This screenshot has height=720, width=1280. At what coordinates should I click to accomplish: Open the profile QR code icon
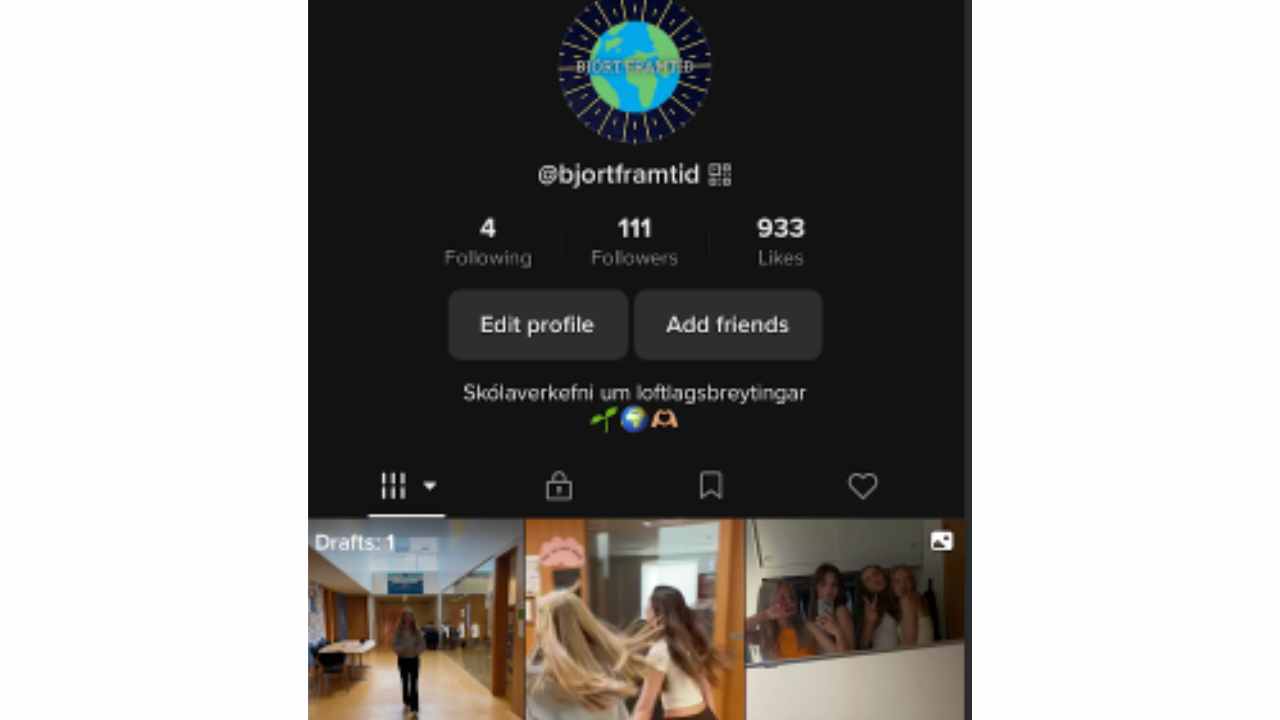pos(720,175)
